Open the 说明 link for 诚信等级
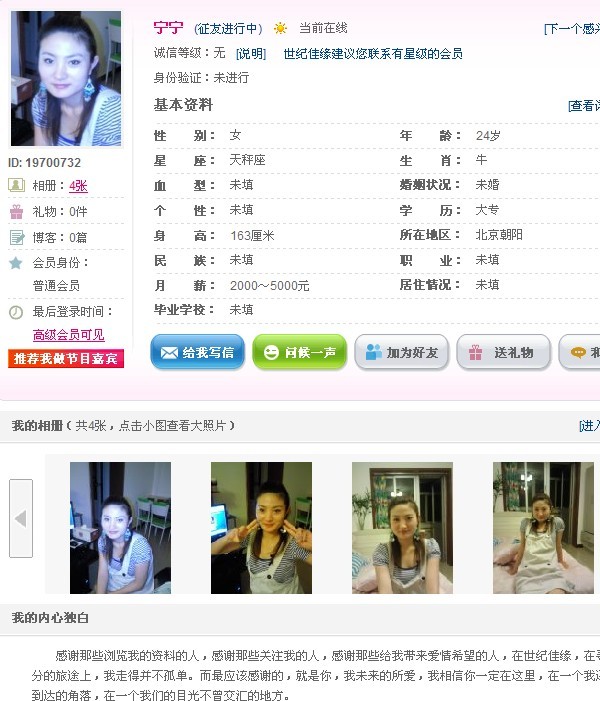This screenshot has height=701, width=600. point(250,54)
